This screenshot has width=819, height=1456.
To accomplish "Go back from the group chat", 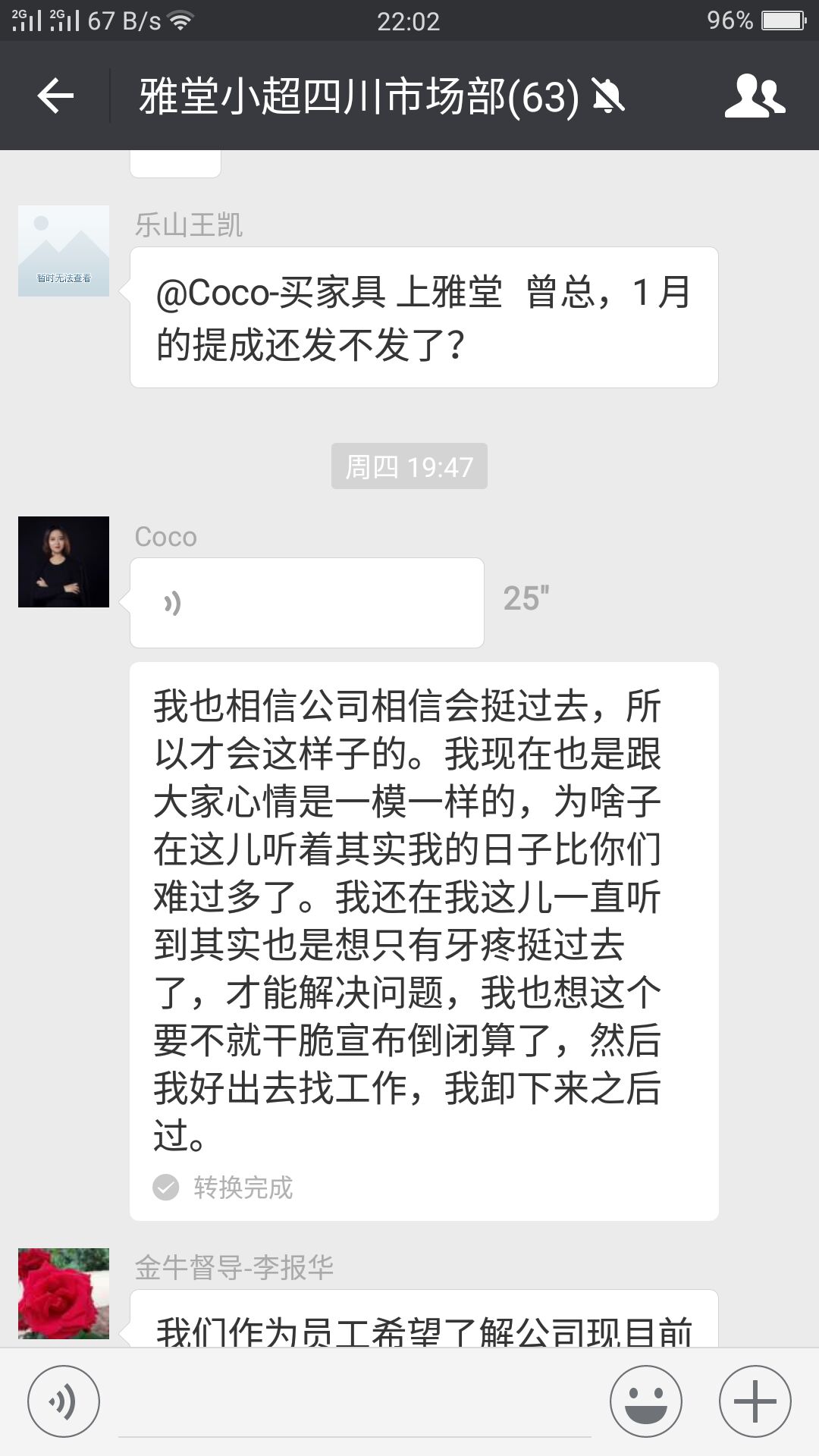I will 55,96.
